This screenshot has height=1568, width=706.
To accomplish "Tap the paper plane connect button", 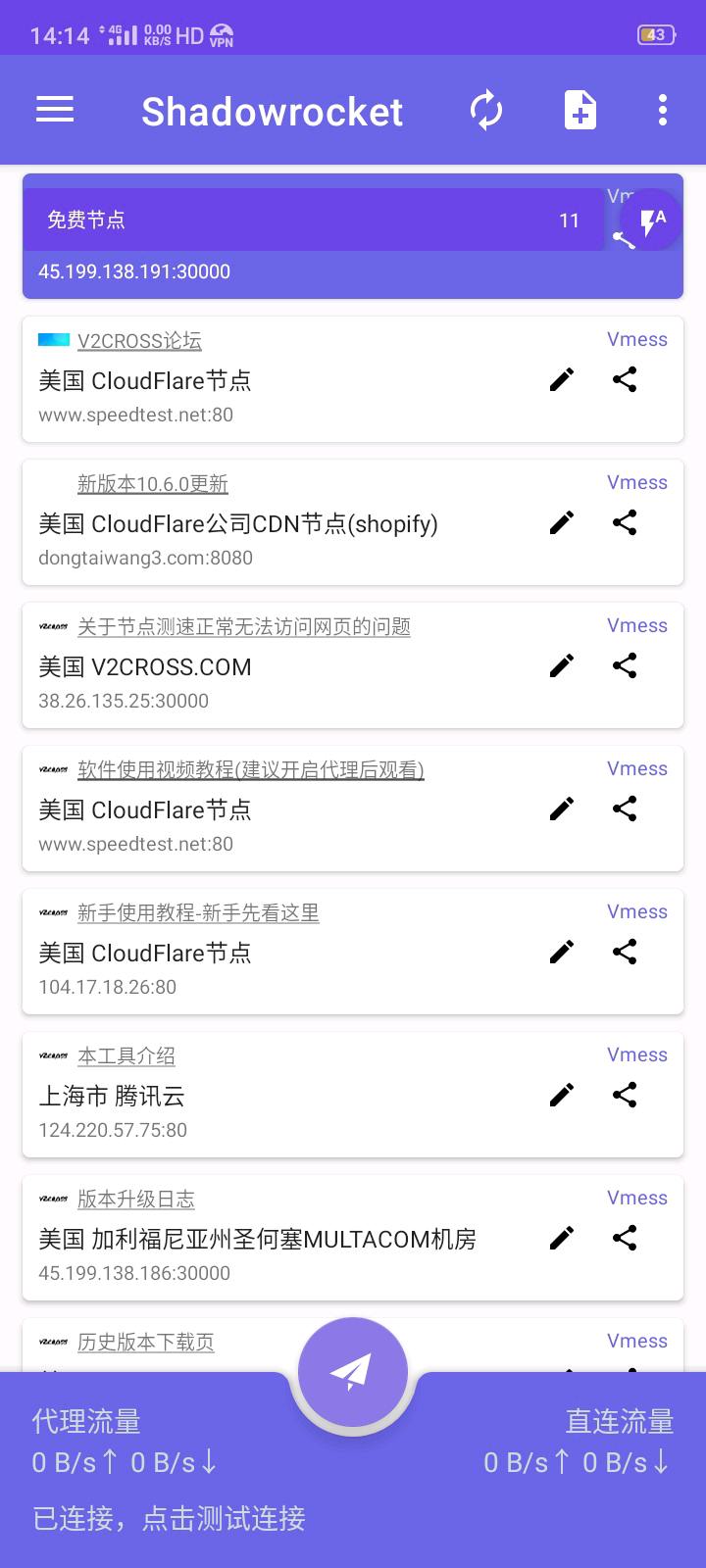I will [x=353, y=1371].
